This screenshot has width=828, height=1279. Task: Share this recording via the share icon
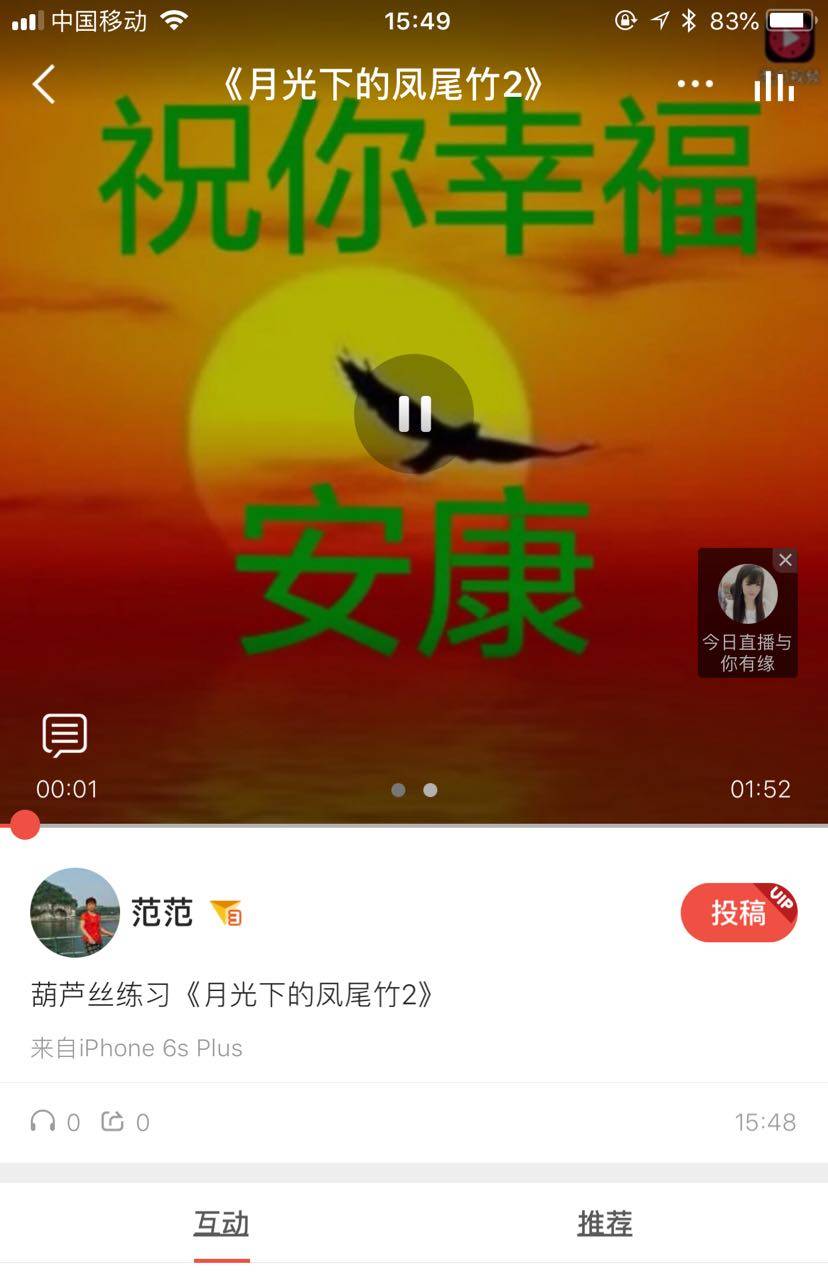click(x=113, y=1122)
